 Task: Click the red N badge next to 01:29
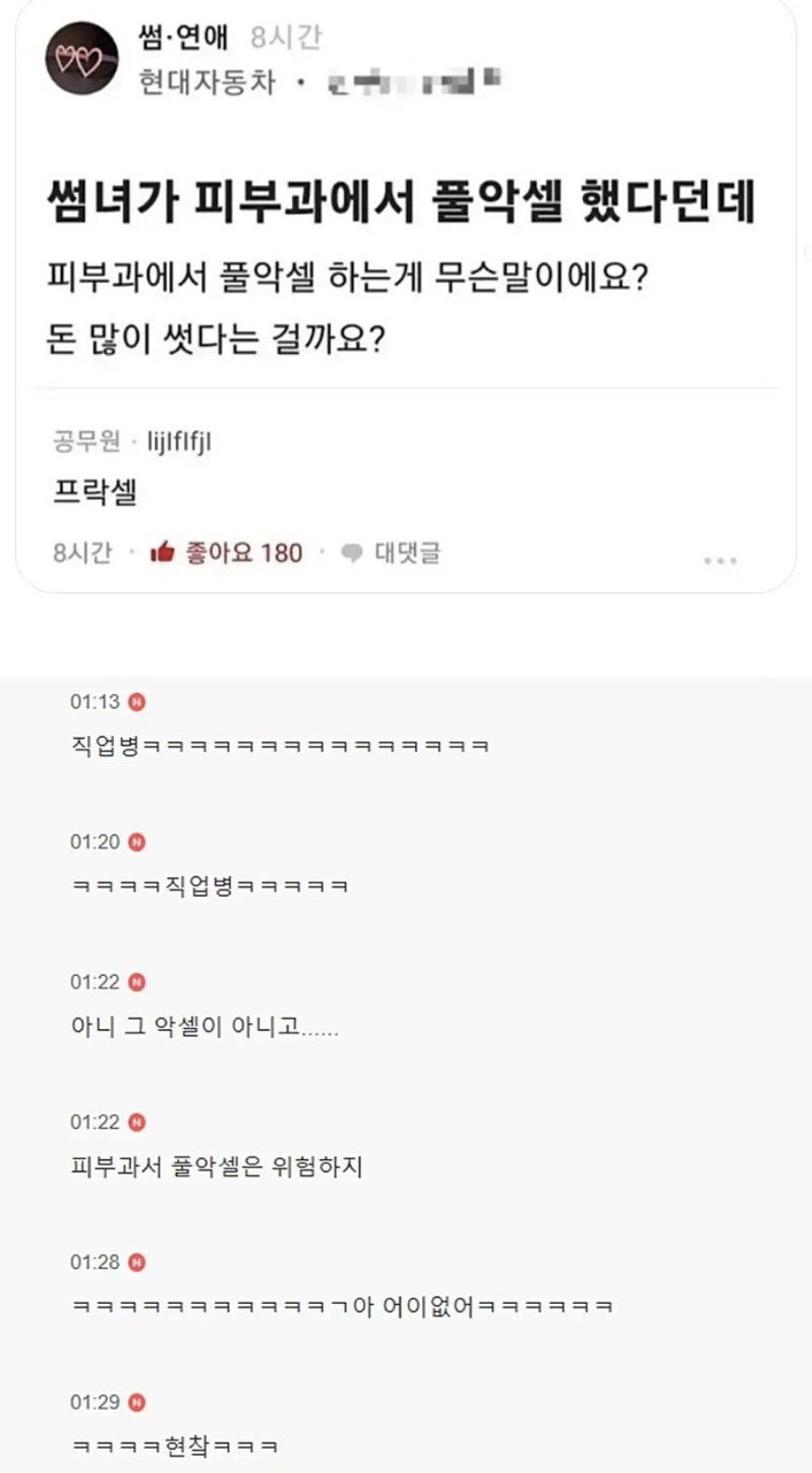[x=137, y=1402]
